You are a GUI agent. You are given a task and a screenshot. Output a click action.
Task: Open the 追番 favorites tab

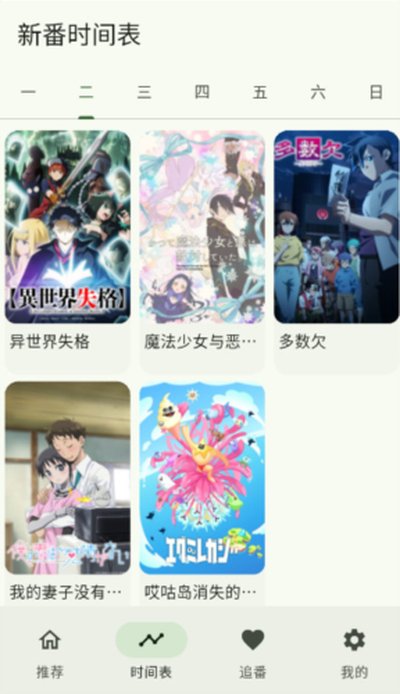click(x=253, y=653)
